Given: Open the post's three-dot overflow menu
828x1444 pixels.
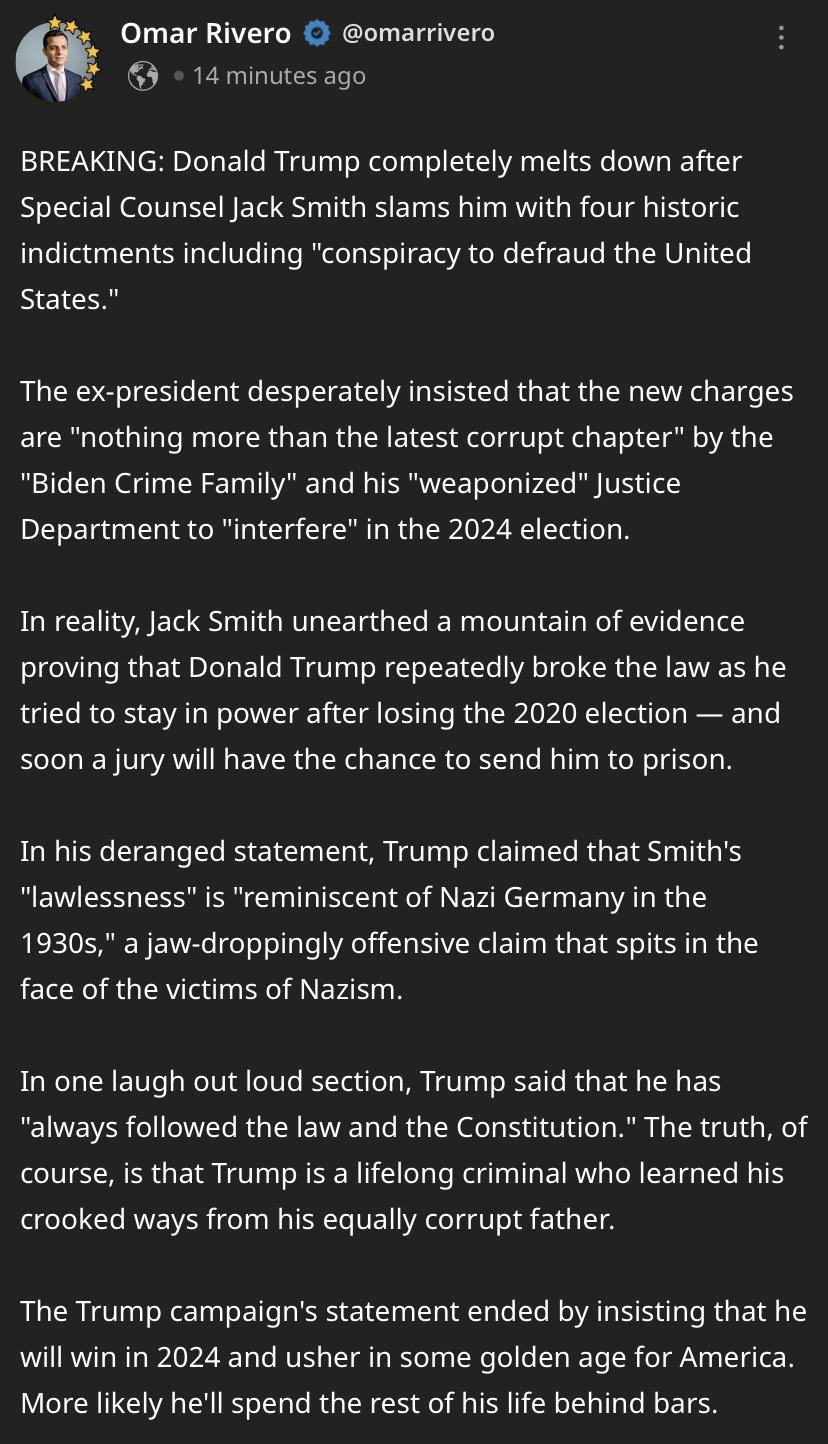Looking at the screenshot, I should tap(781, 39).
